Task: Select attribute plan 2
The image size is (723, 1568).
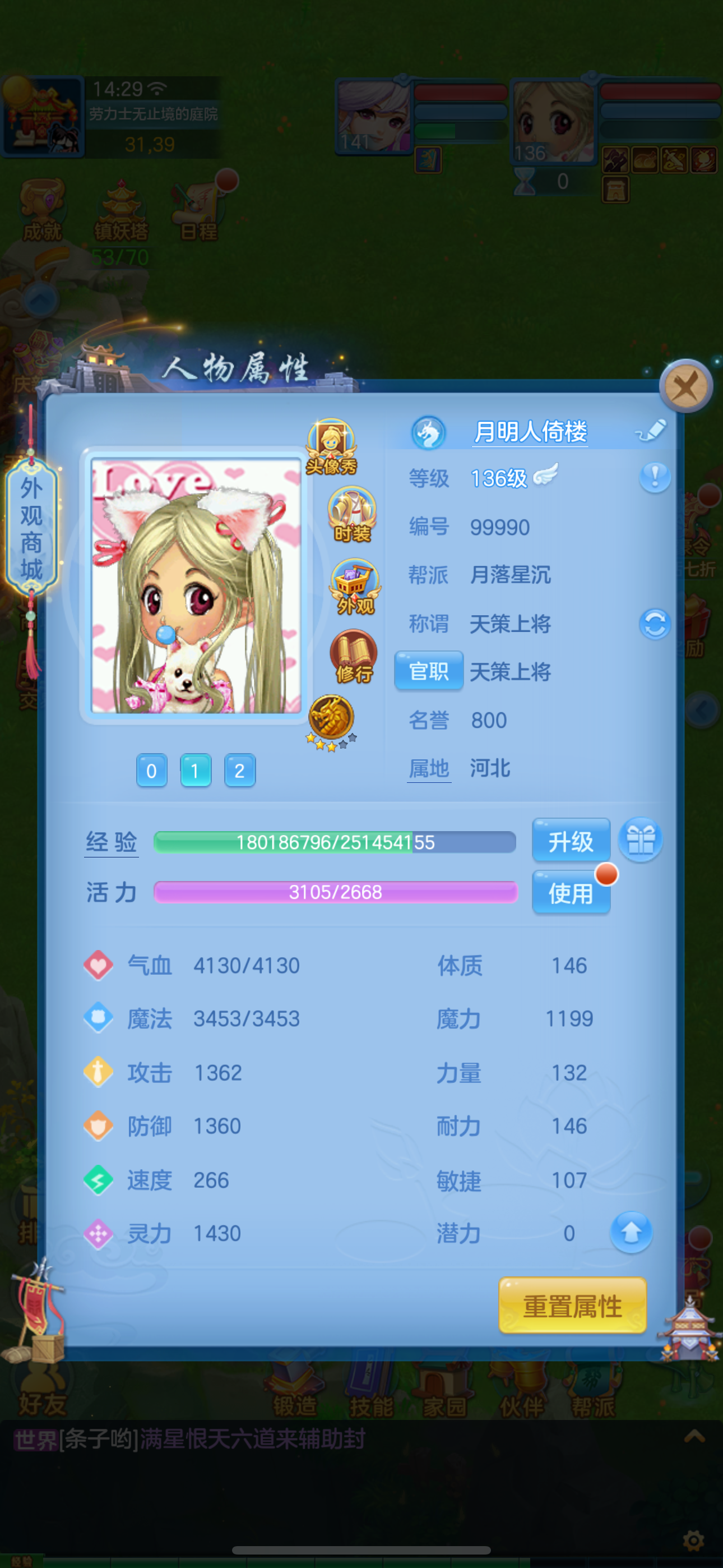Action: tap(240, 771)
